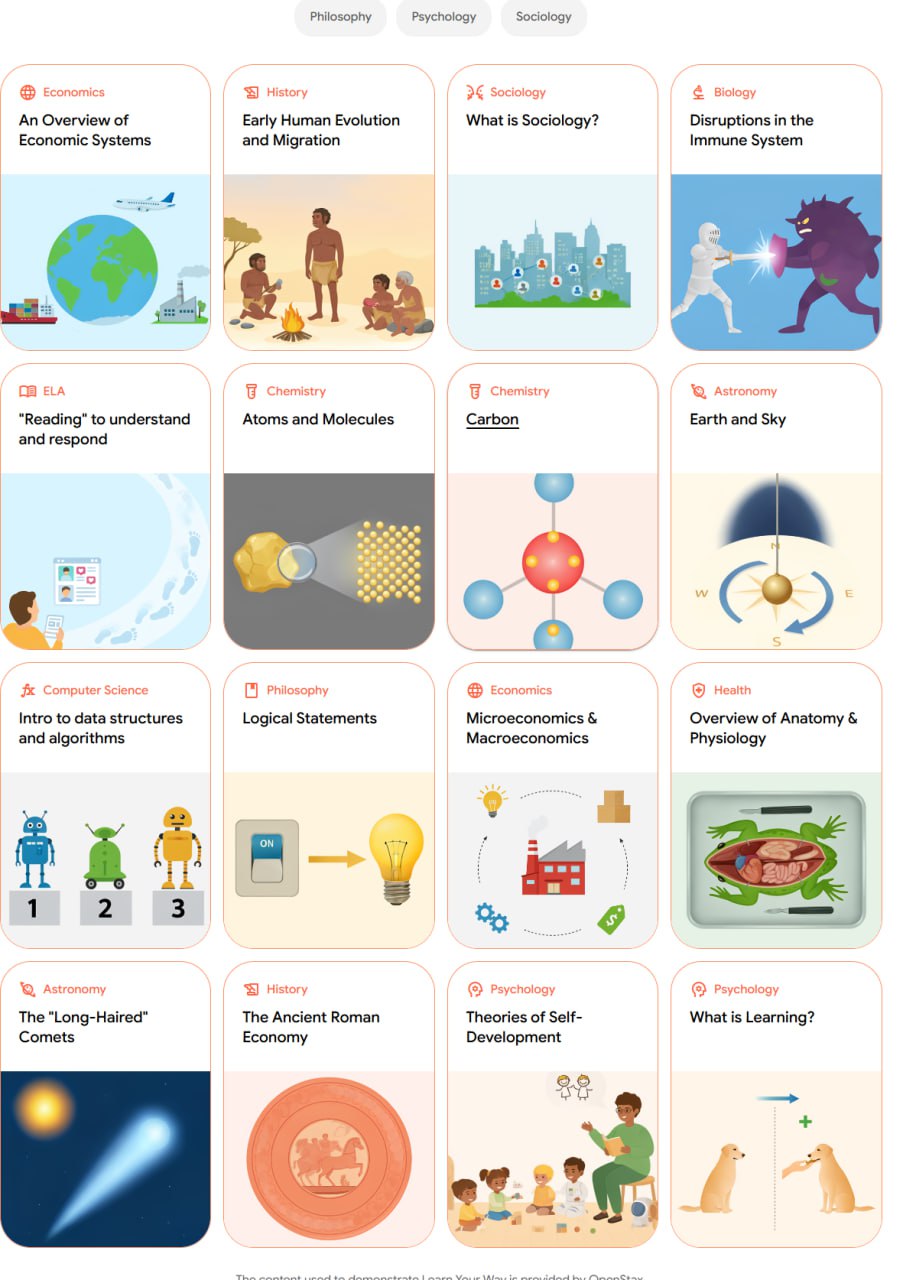The height and width of the screenshot is (1280, 903).
Task: Open the ELA Reading to understand card
Action: [105, 507]
